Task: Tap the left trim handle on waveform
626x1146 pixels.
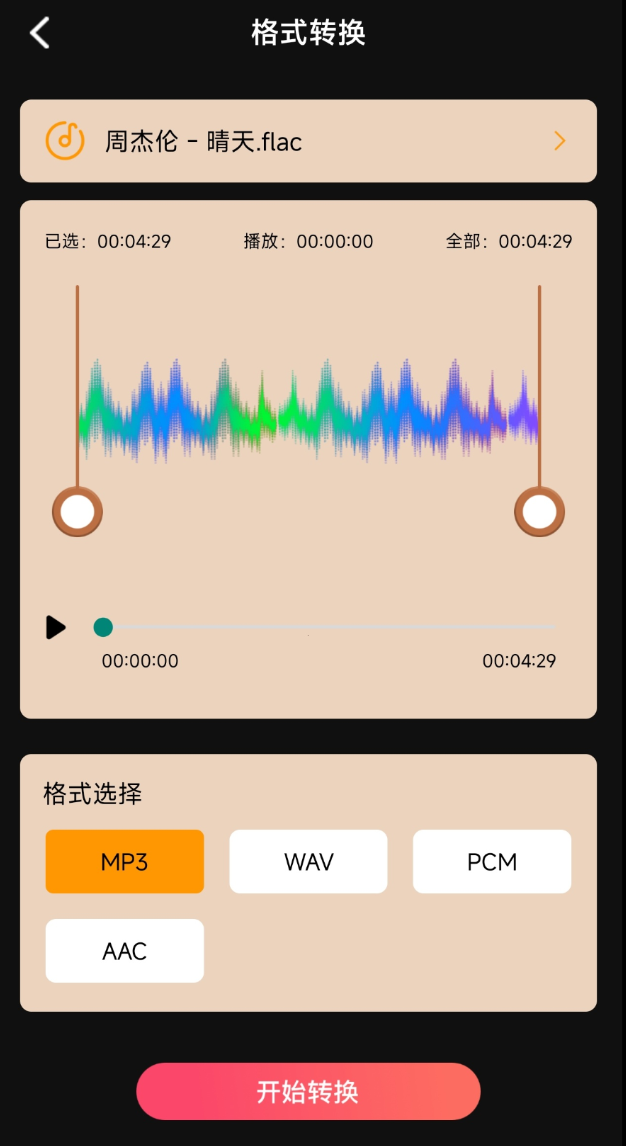Action: point(77,512)
